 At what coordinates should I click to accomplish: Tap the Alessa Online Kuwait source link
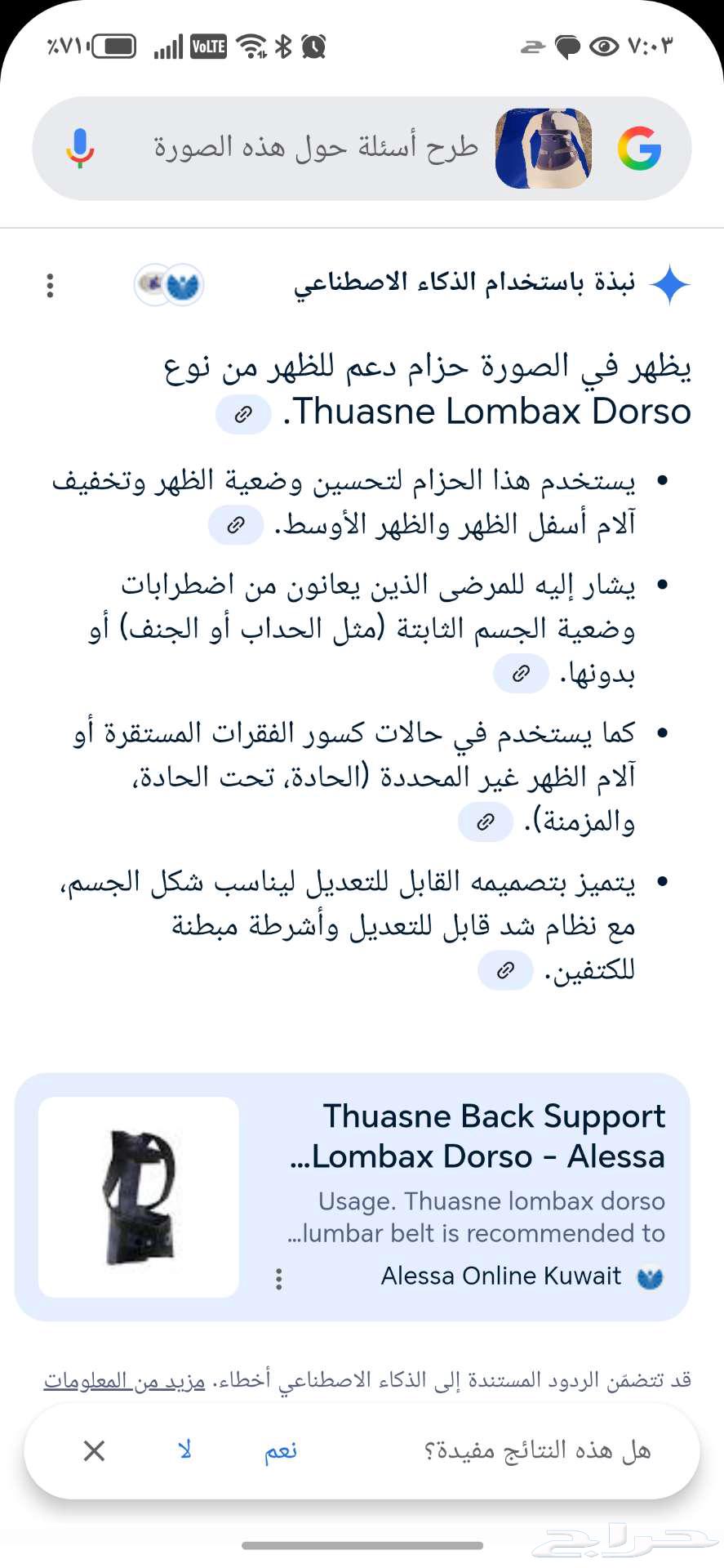pos(500,1276)
